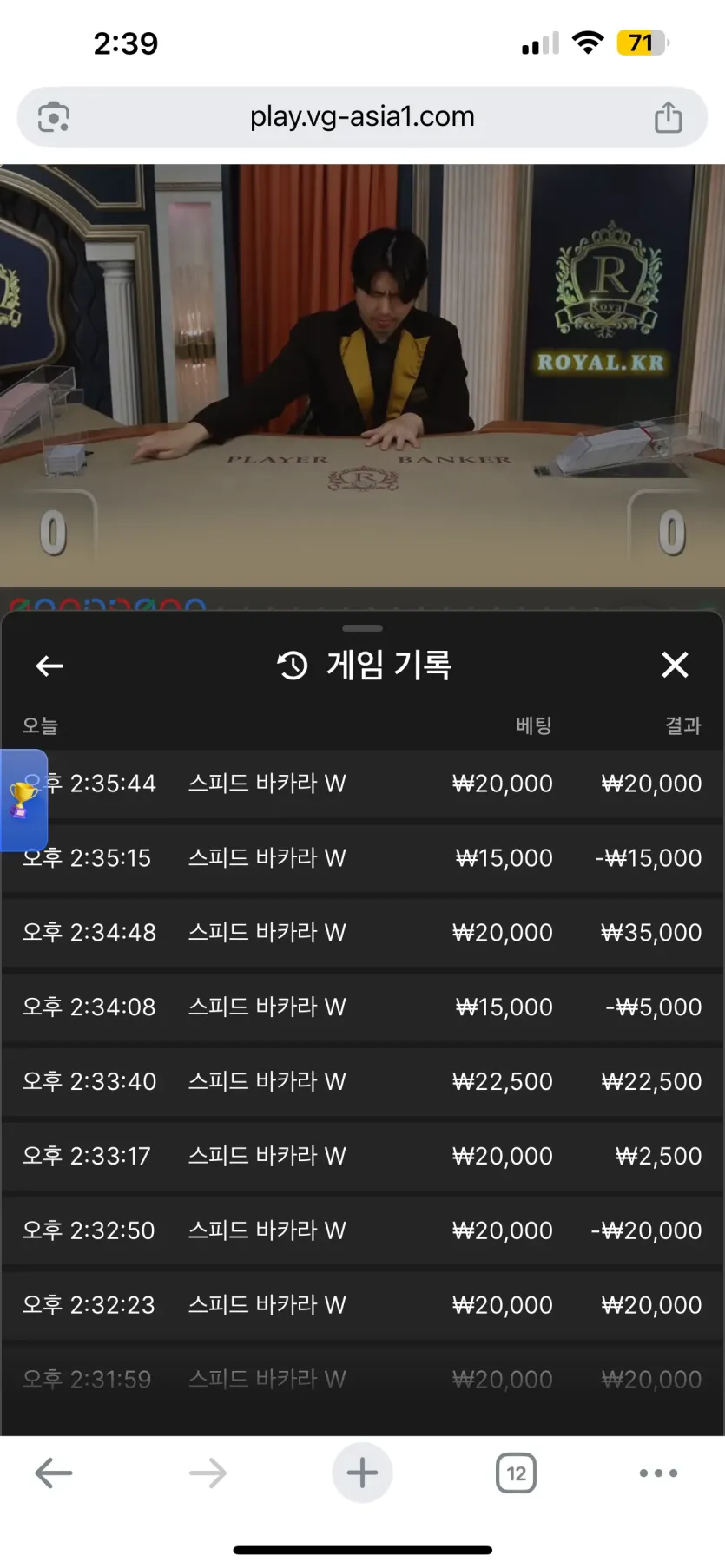The height and width of the screenshot is (1568, 725).
Task: Close the 게임 기록 panel
Action: pos(675,666)
